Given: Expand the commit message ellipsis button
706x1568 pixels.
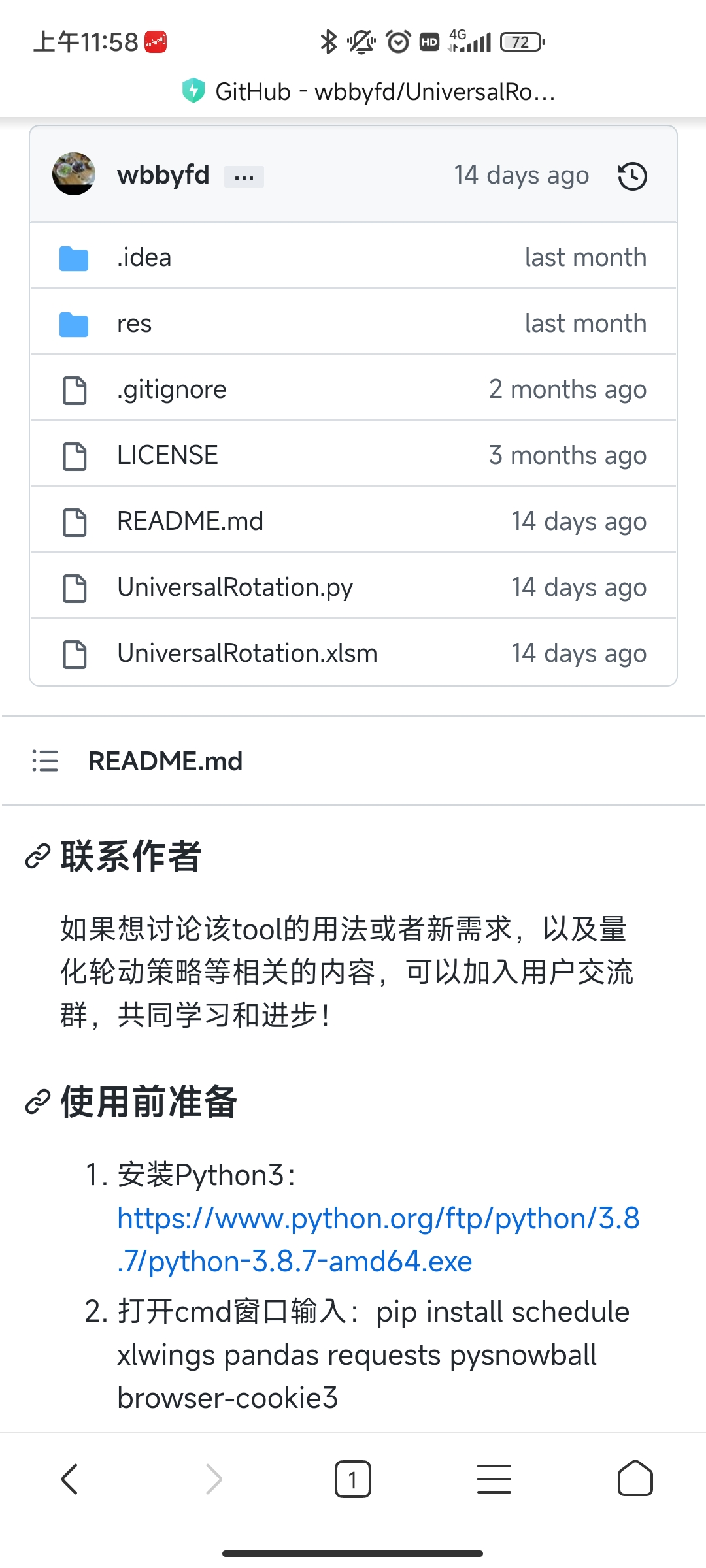Looking at the screenshot, I should [x=244, y=176].
